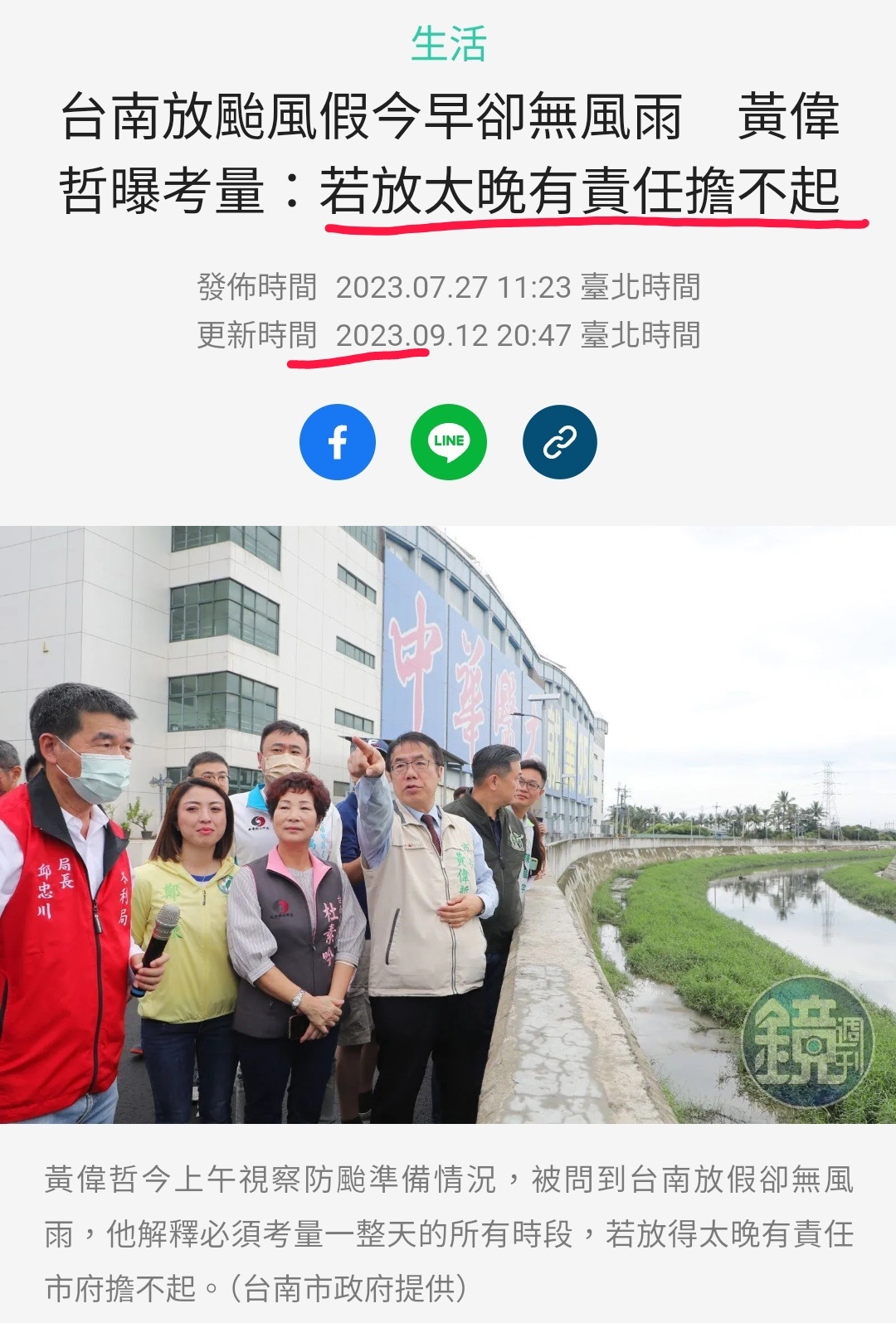
Task: Open the 生活 category link
Action: [448, 44]
